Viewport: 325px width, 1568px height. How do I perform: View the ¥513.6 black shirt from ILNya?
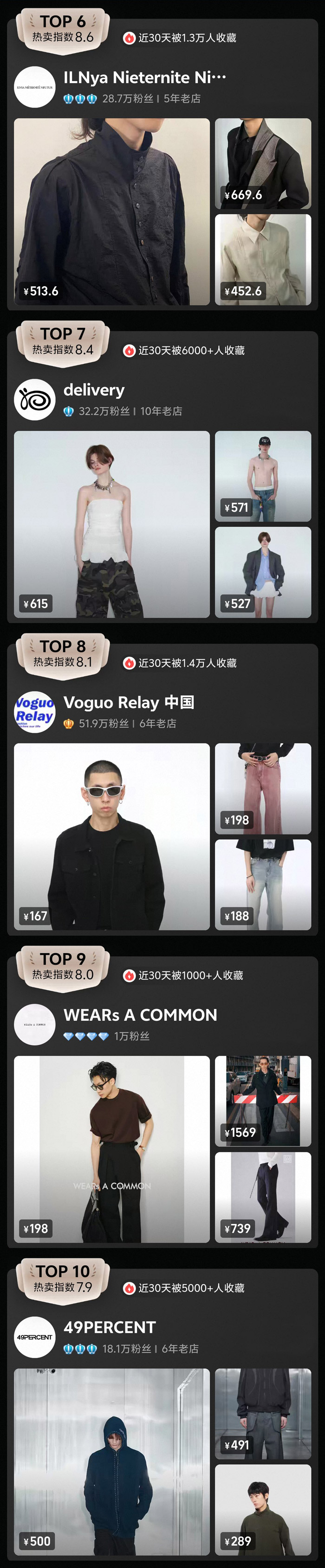coord(111,211)
